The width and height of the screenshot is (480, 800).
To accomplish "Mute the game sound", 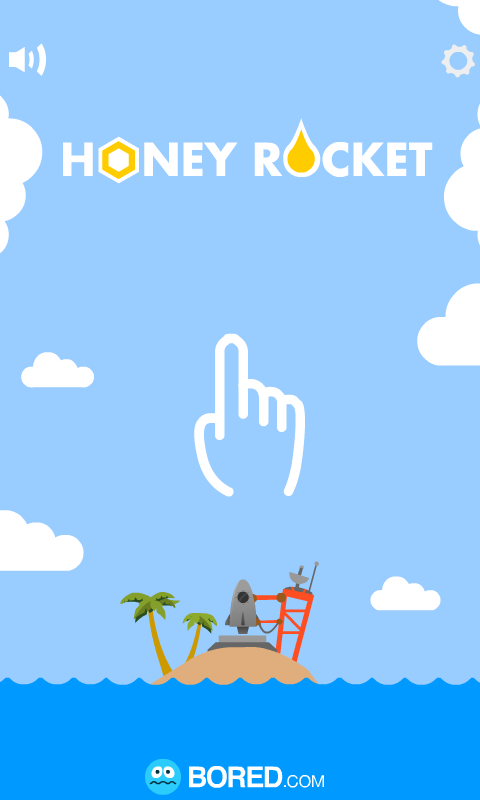I will click(28, 60).
